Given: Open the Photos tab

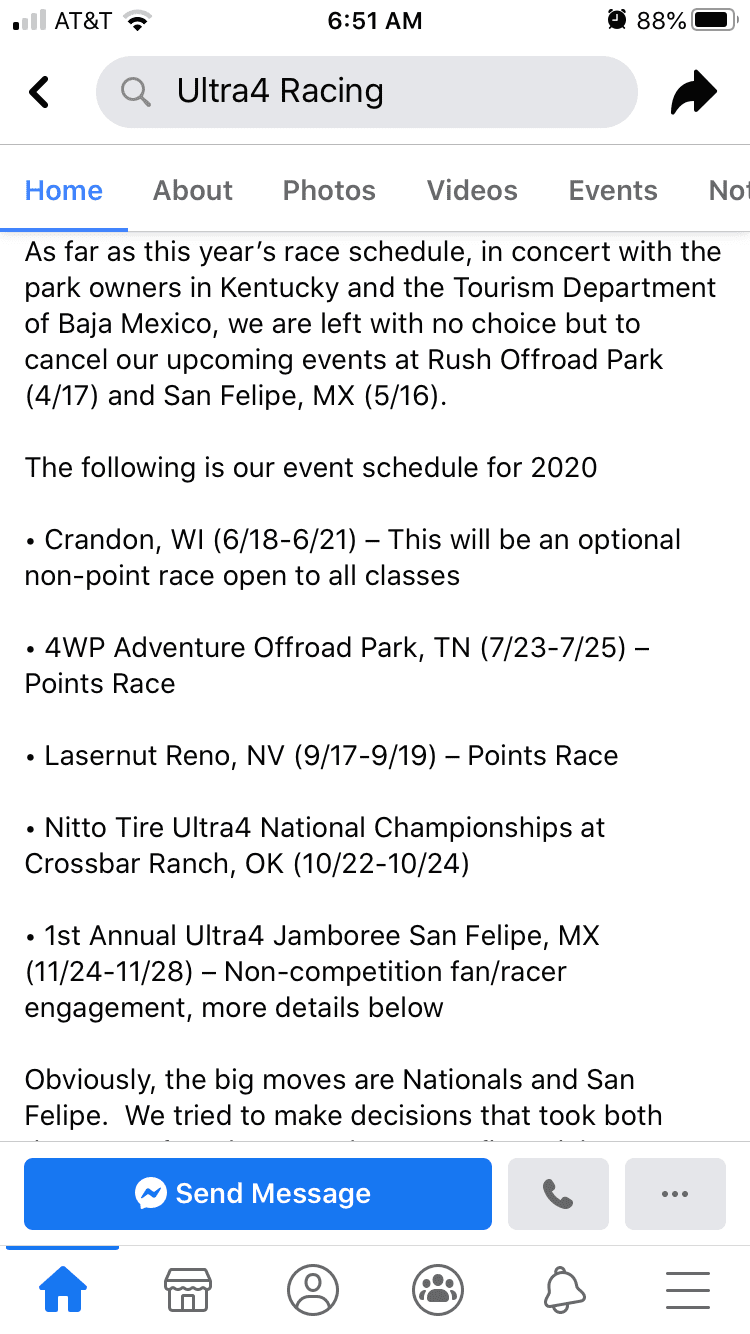Looking at the screenshot, I should pos(329,190).
